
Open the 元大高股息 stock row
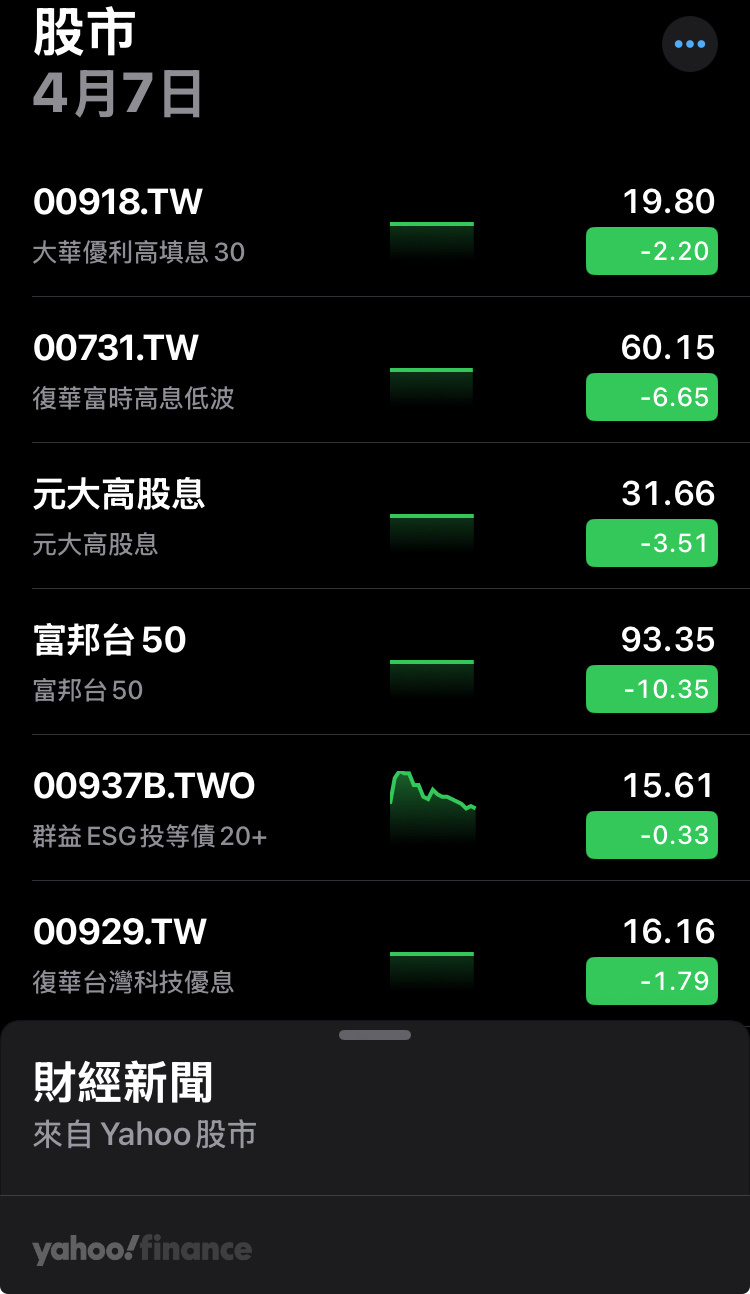[375, 516]
